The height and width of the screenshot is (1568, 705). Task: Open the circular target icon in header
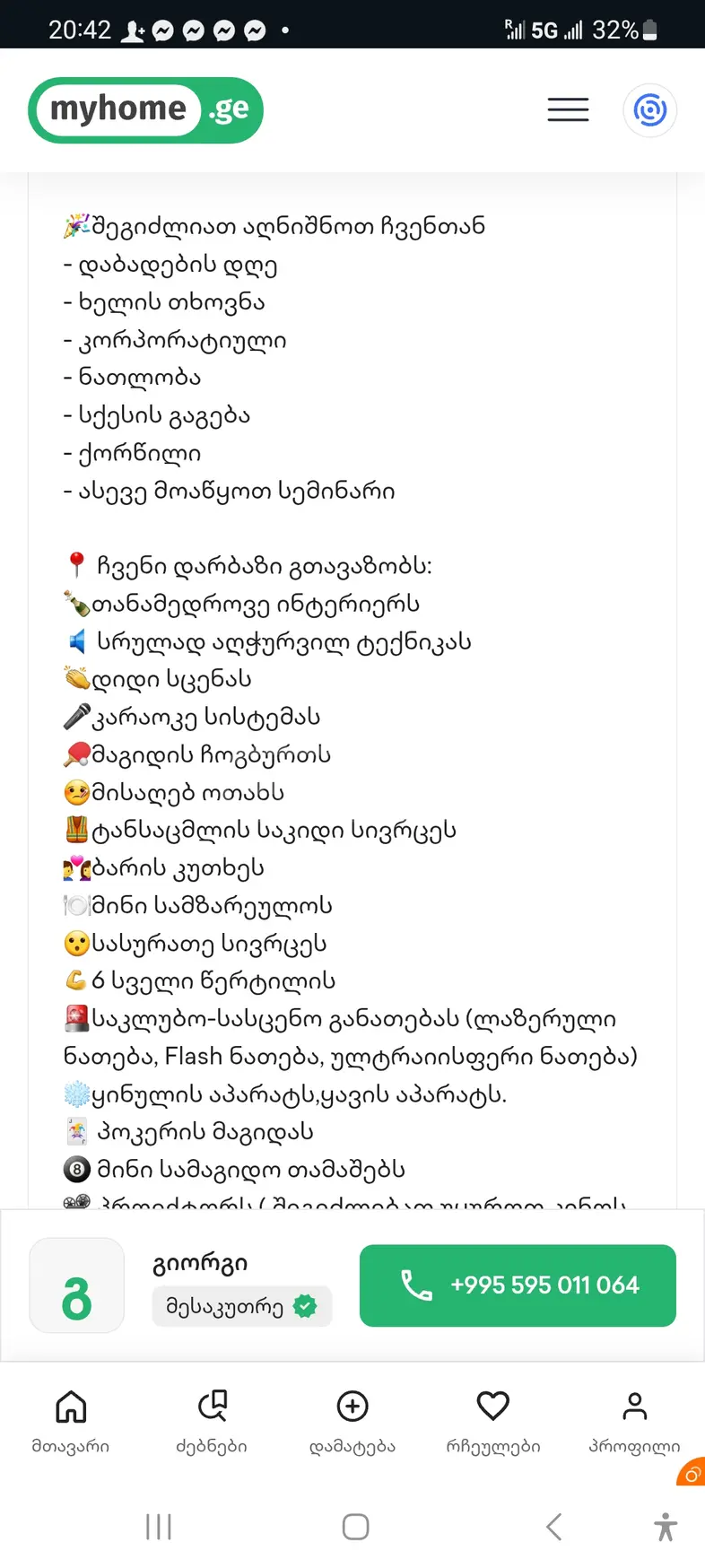click(649, 110)
